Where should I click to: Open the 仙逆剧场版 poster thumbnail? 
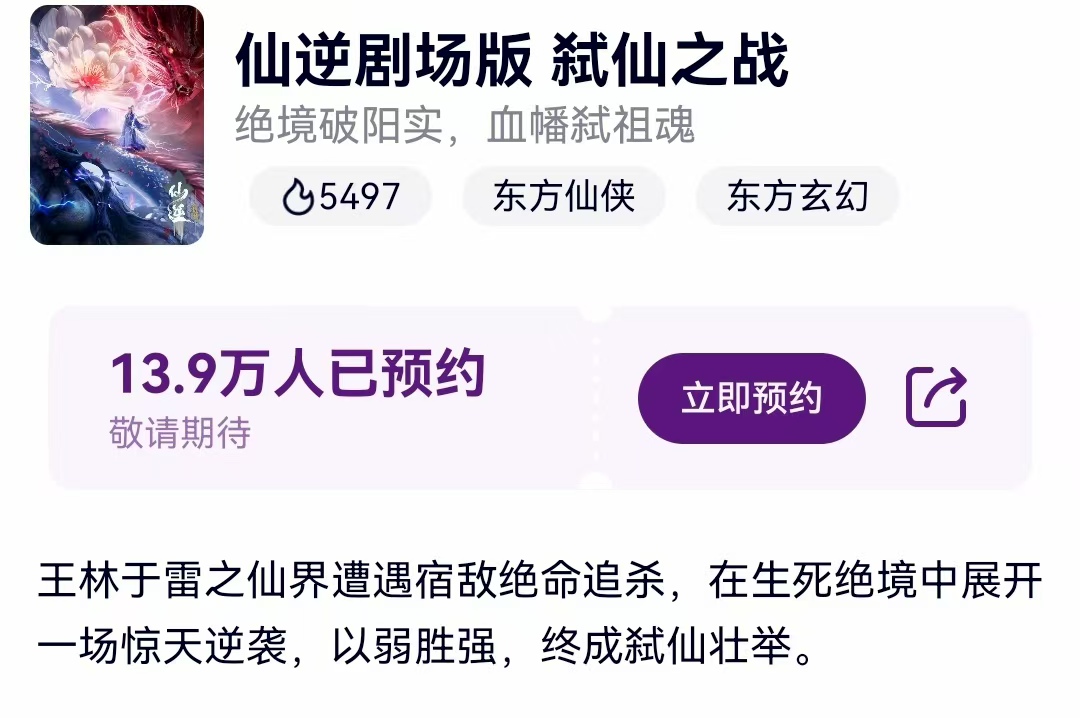117,125
